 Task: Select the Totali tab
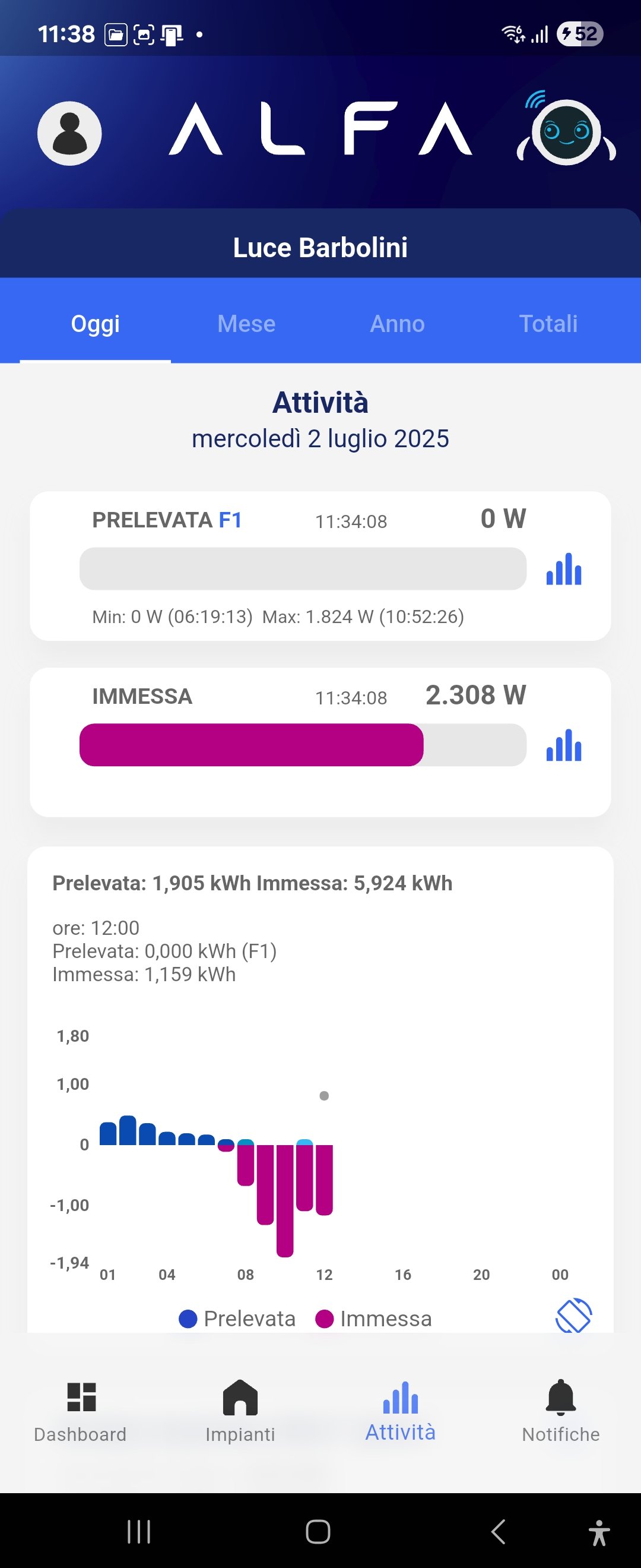point(548,324)
